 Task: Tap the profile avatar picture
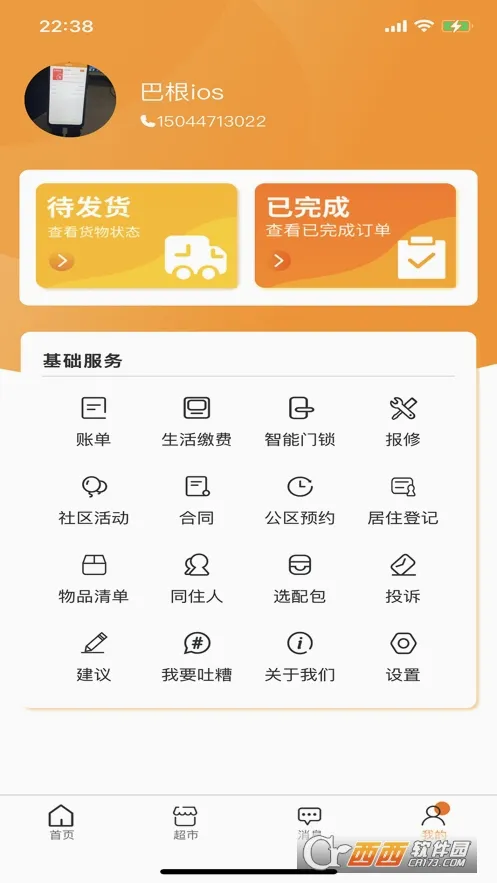point(70,100)
